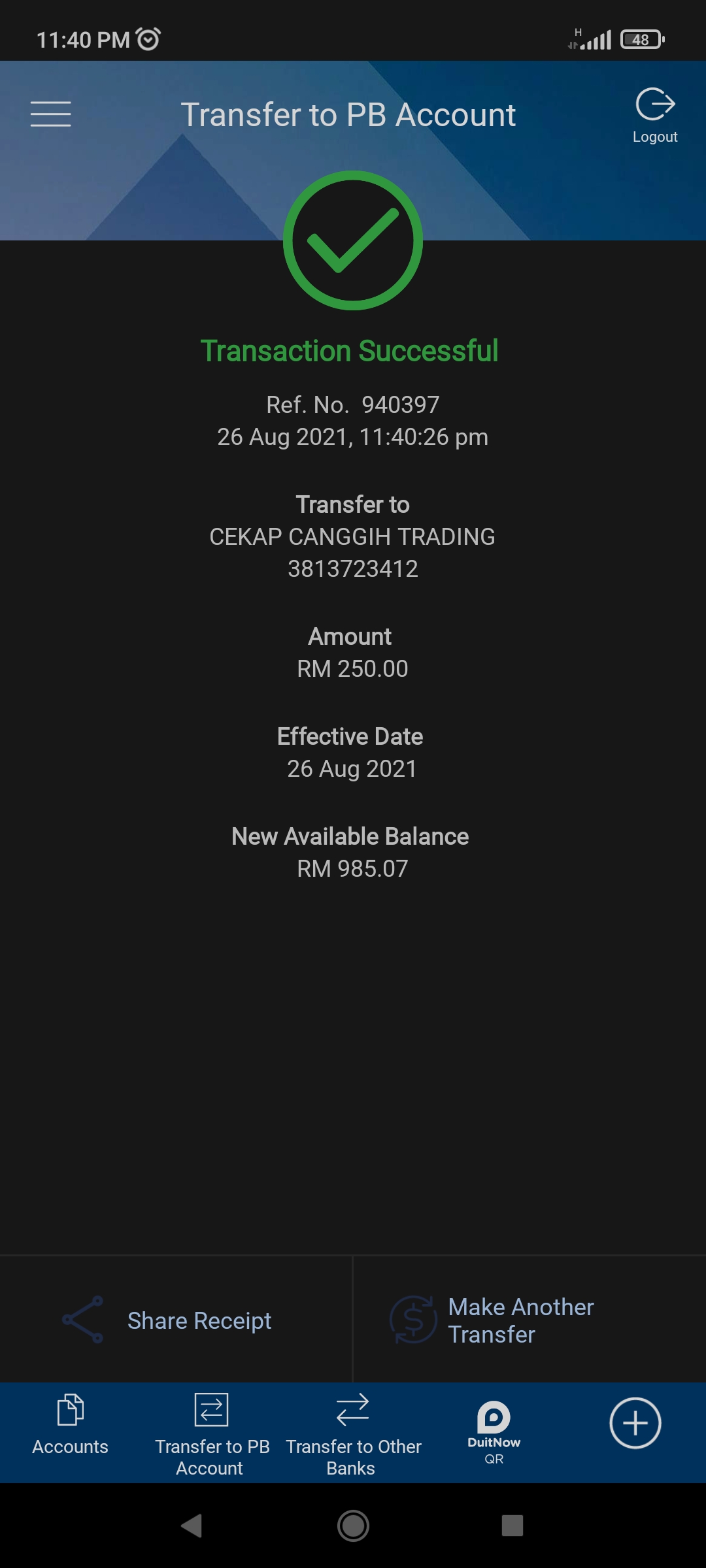Log out of the banking app

655,116
